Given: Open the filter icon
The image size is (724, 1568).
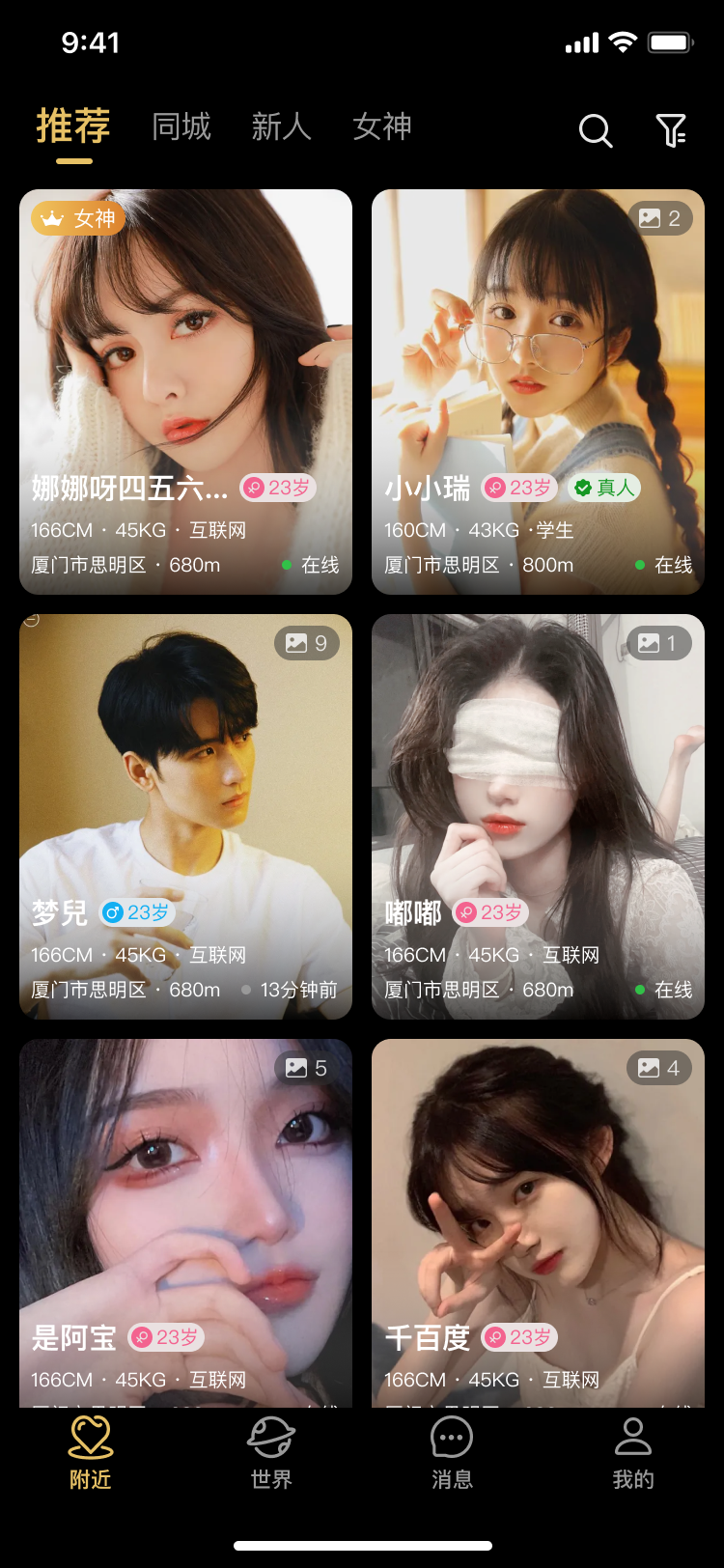Looking at the screenshot, I should coord(671,129).
